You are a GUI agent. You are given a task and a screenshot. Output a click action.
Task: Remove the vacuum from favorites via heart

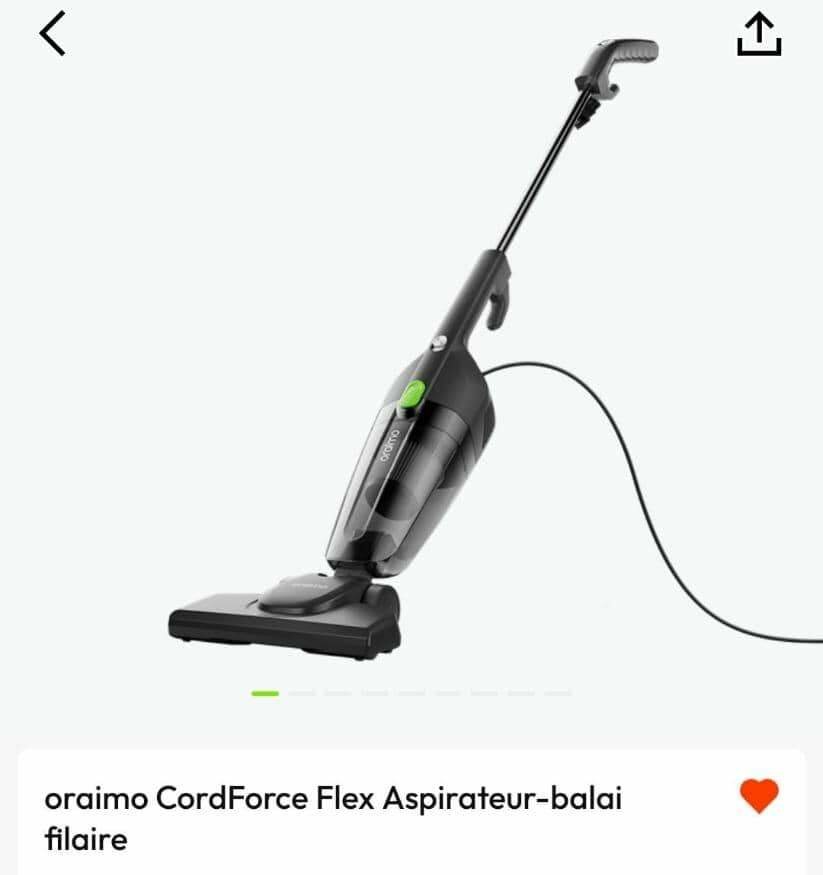pyautogui.click(x=759, y=796)
